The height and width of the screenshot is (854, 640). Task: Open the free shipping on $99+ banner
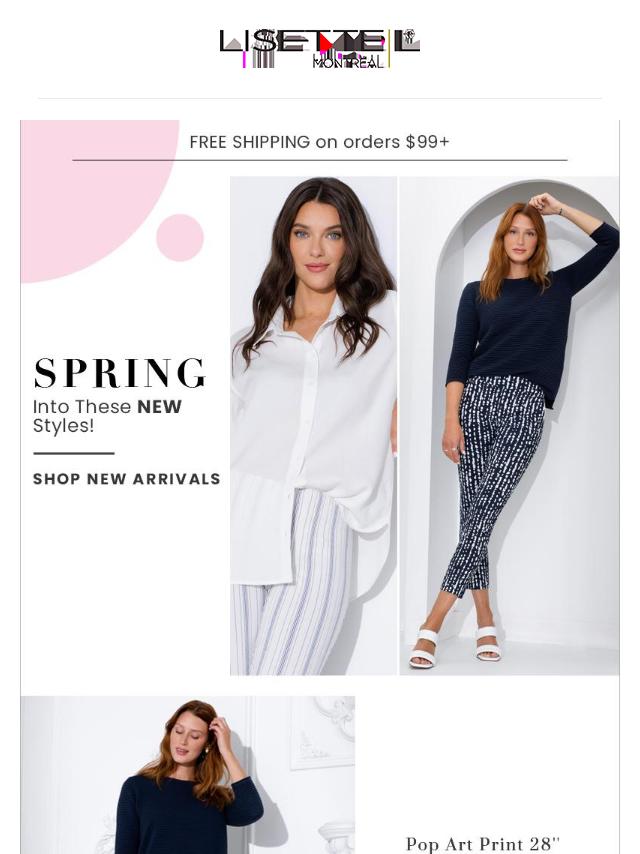tap(319, 142)
